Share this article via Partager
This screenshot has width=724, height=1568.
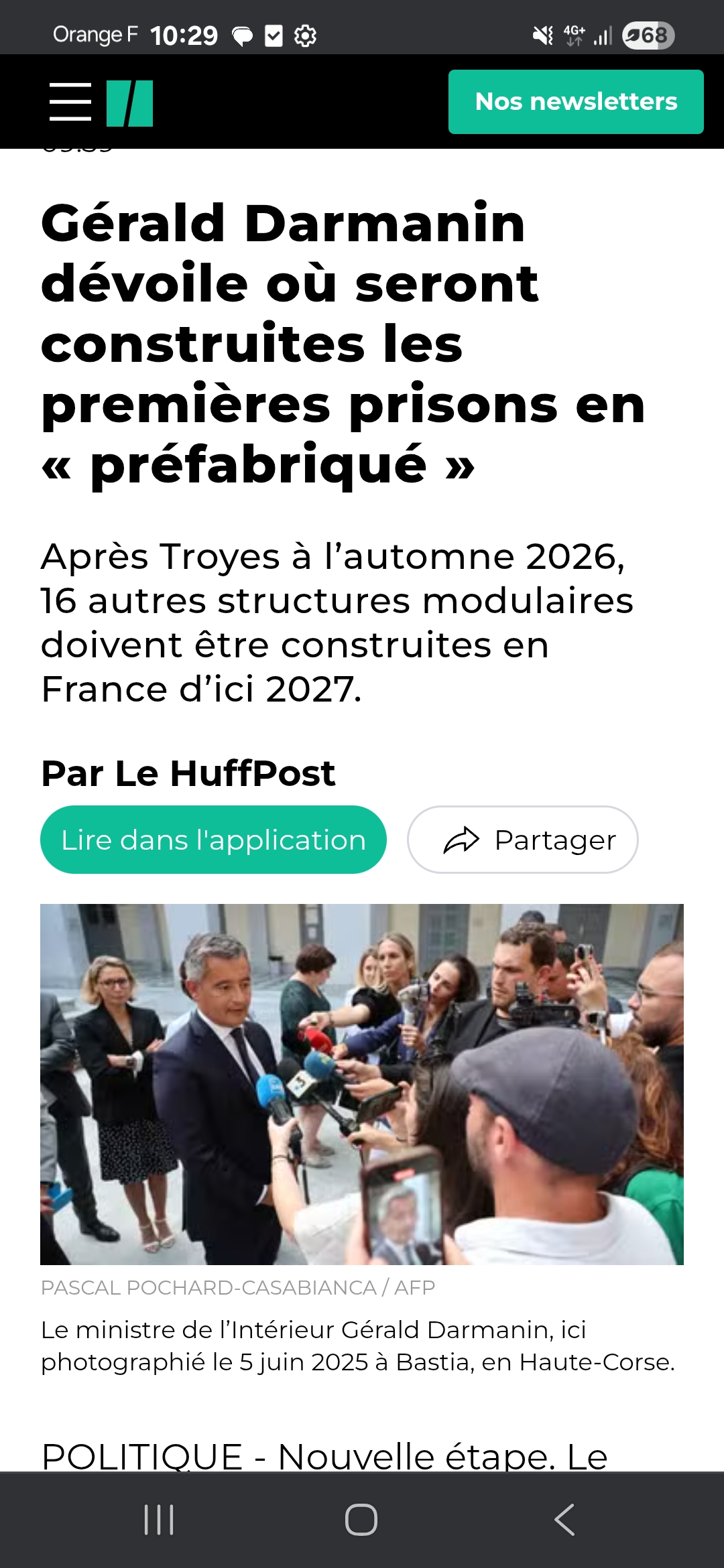tap(523, 840)
